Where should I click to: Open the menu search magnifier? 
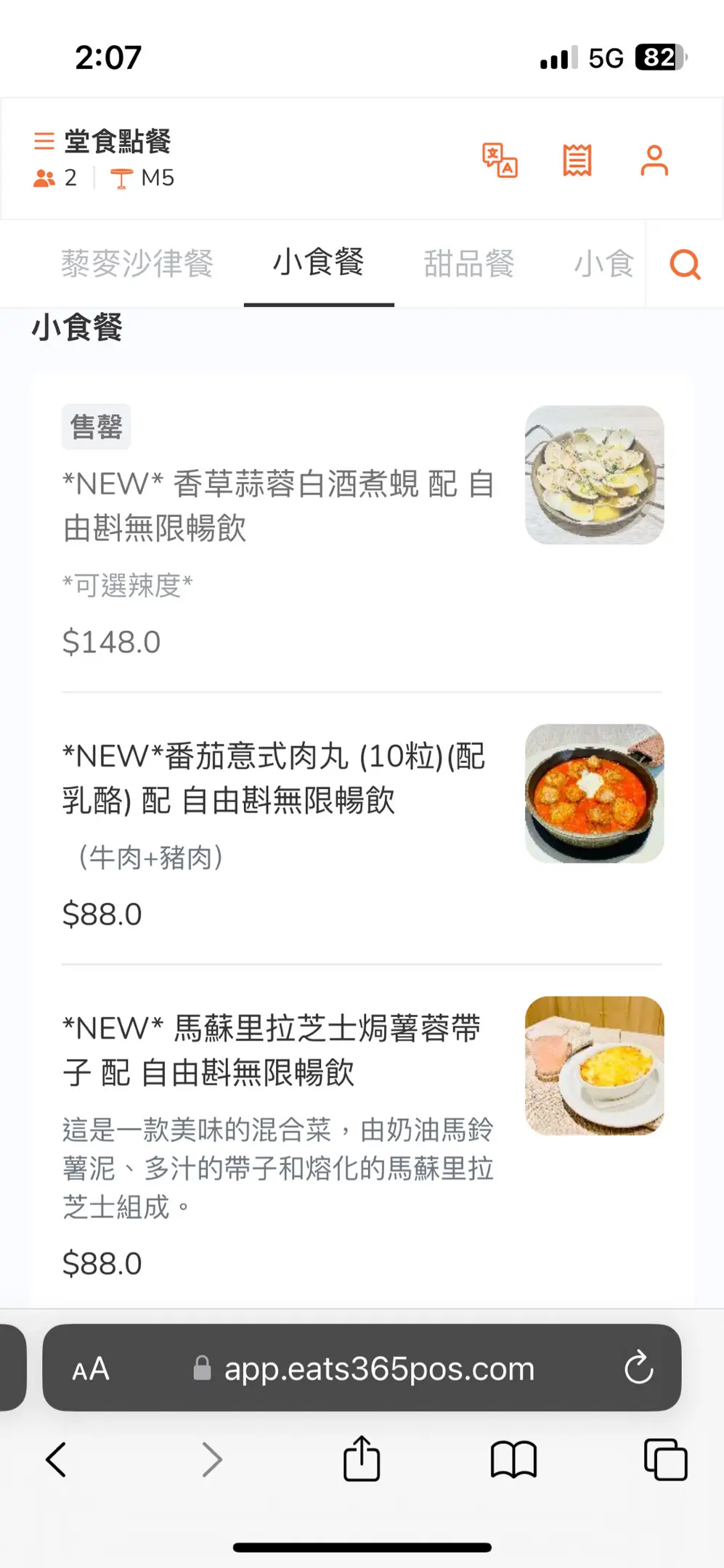tap(685, 264)
